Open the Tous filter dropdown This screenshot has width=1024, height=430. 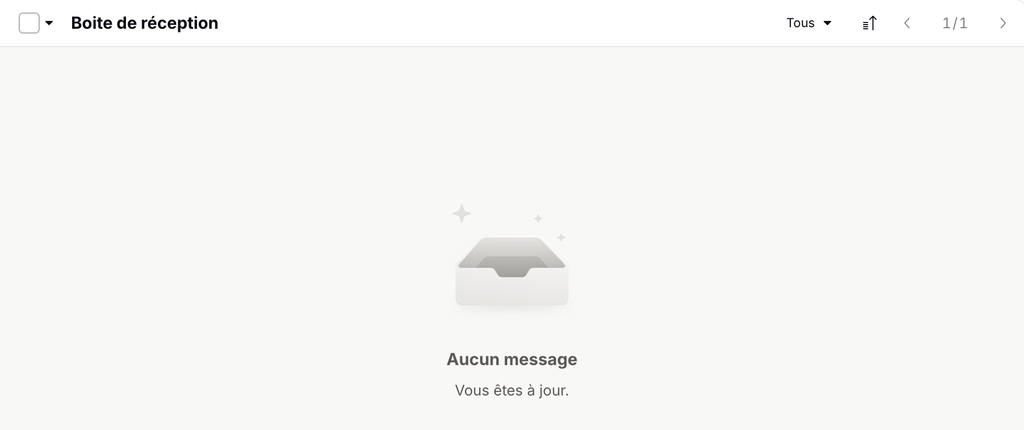pos(808,23)
